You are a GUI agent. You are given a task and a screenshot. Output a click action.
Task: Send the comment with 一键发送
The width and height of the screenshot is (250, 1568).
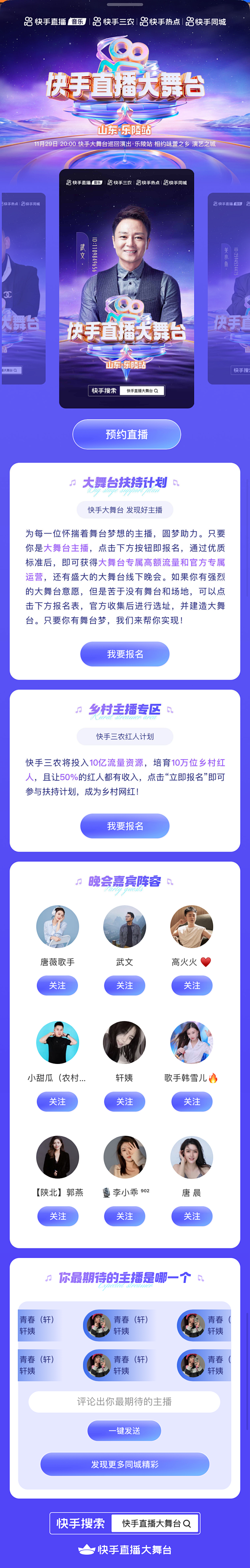pos(124,1430)
